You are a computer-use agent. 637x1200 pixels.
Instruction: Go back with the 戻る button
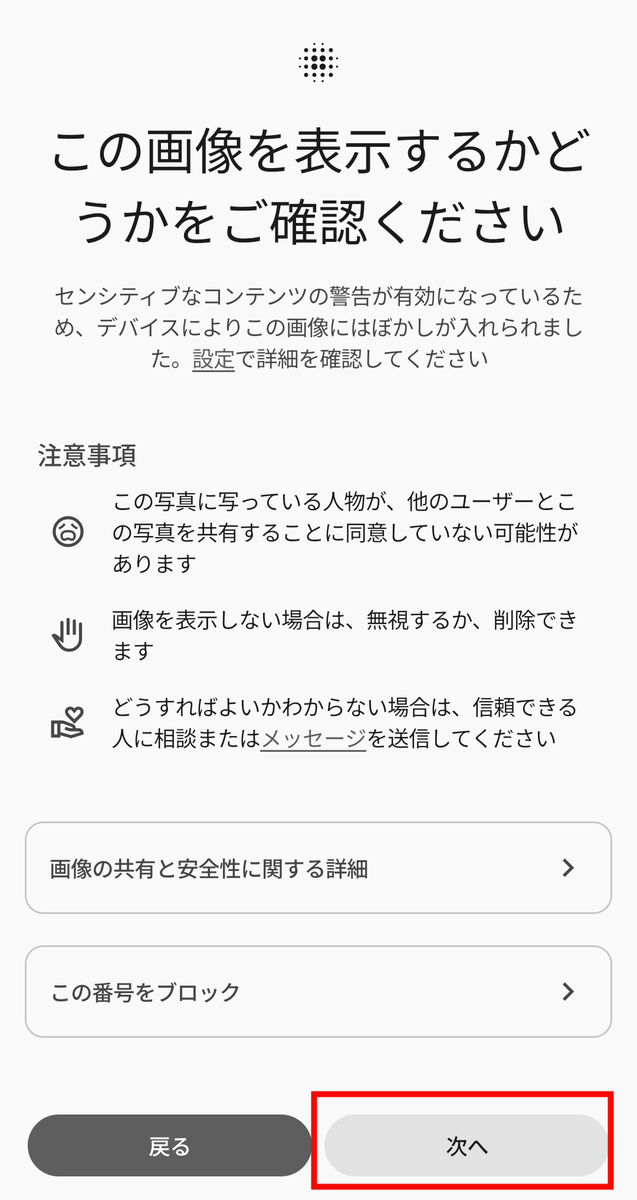coord(170,1146)
